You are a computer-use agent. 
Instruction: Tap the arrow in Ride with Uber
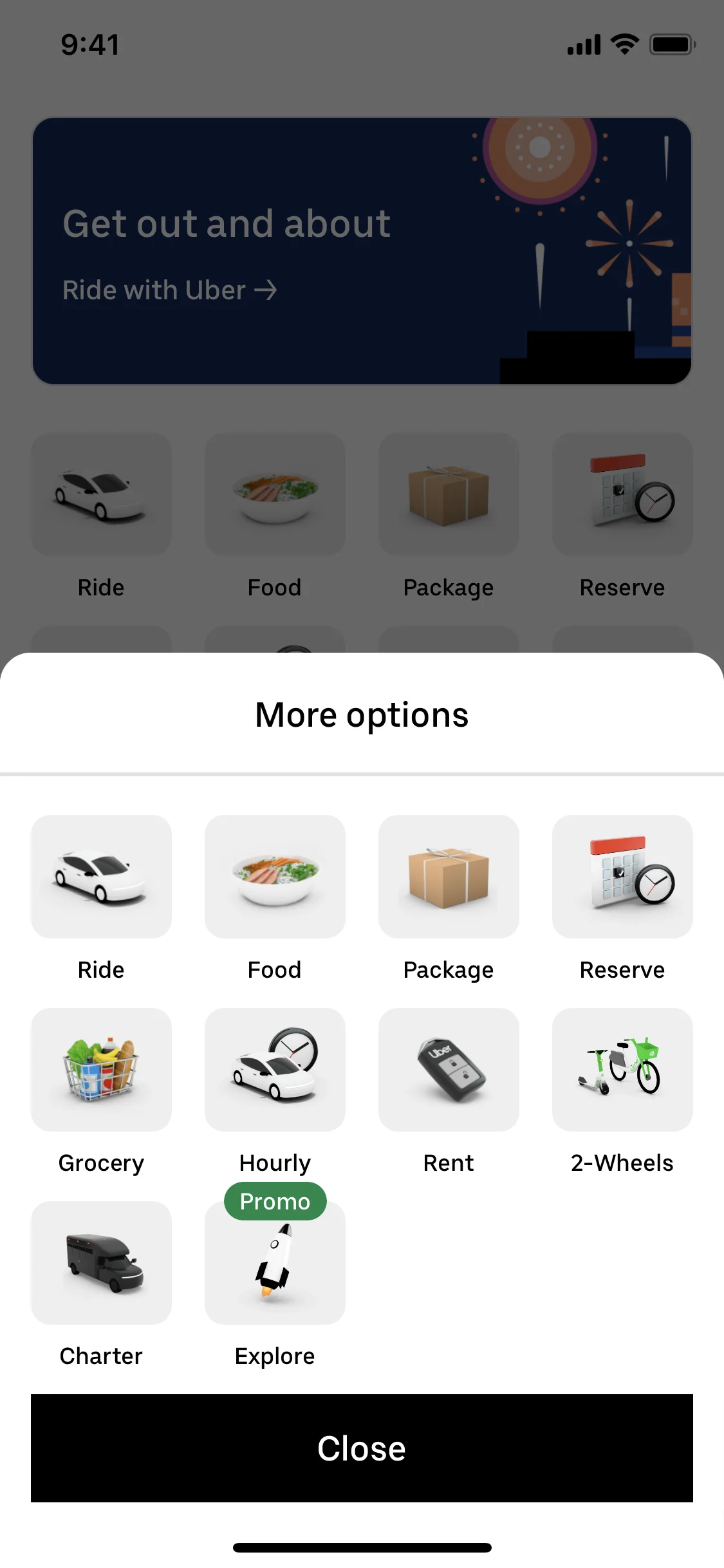coord(266,290)
